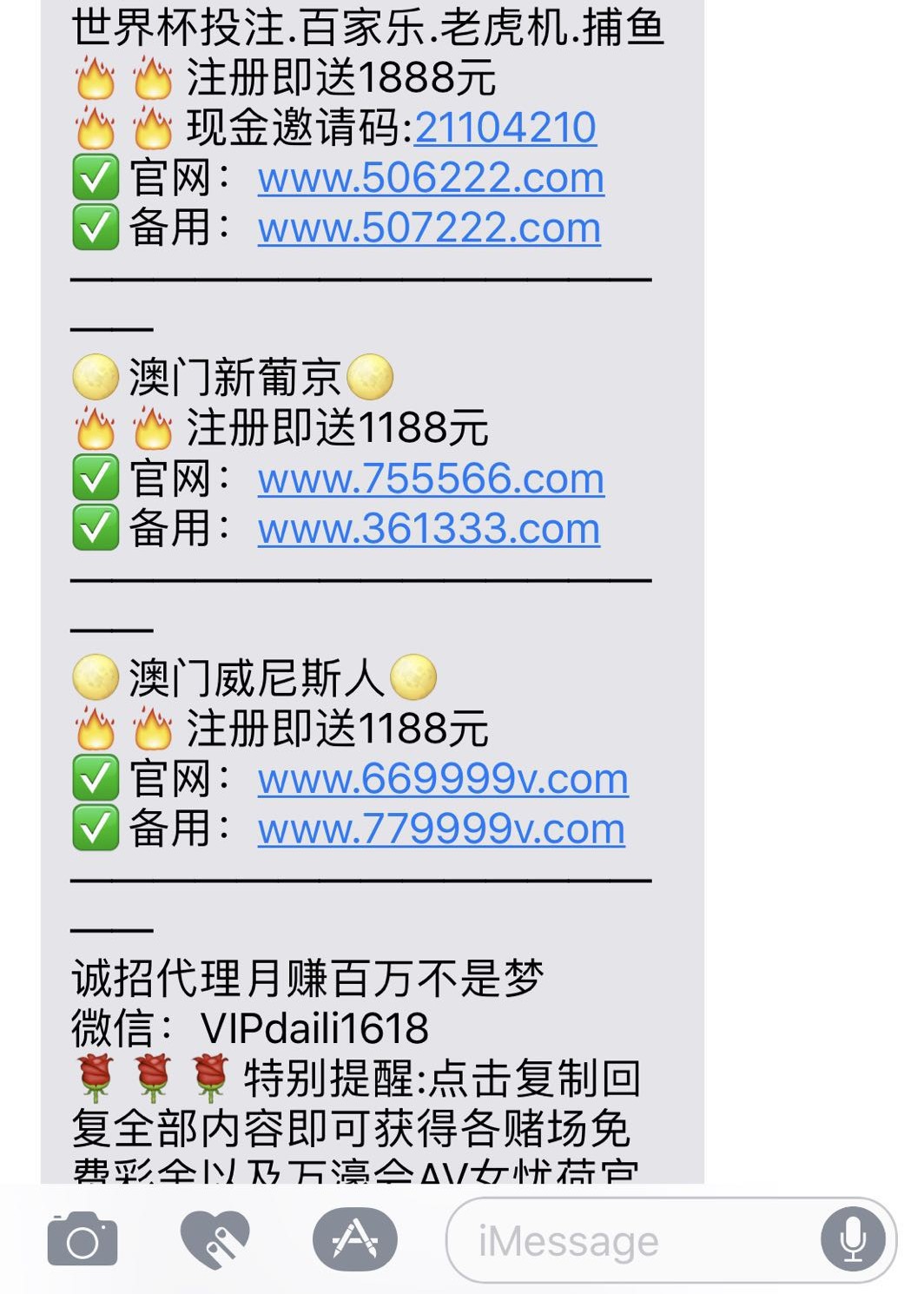Viewport: 924px width, 1294px height.
Task: Open link www.507222.com
Action: [429, 228]
